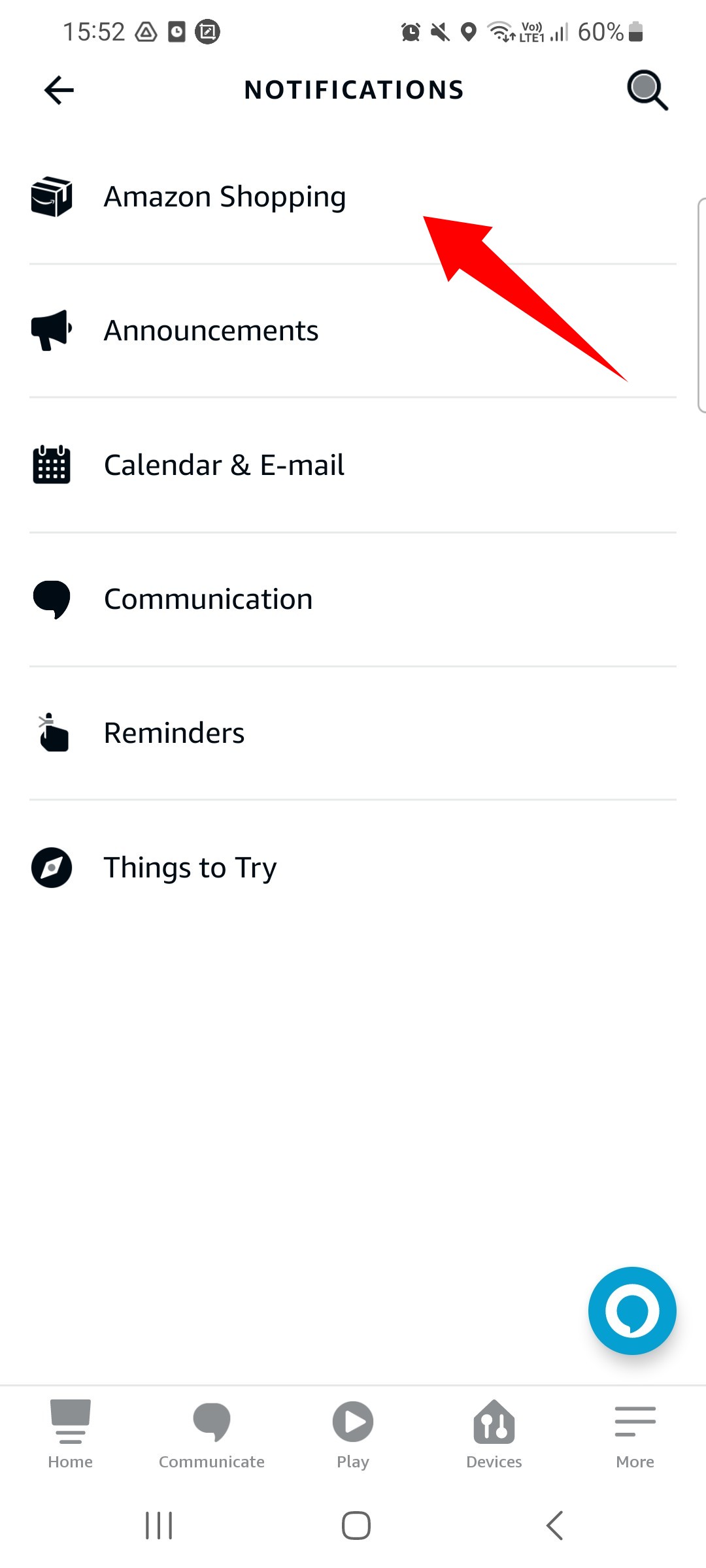Go back using the top arrow
Screen dimensions: 706x1568
tap(59, 90)
